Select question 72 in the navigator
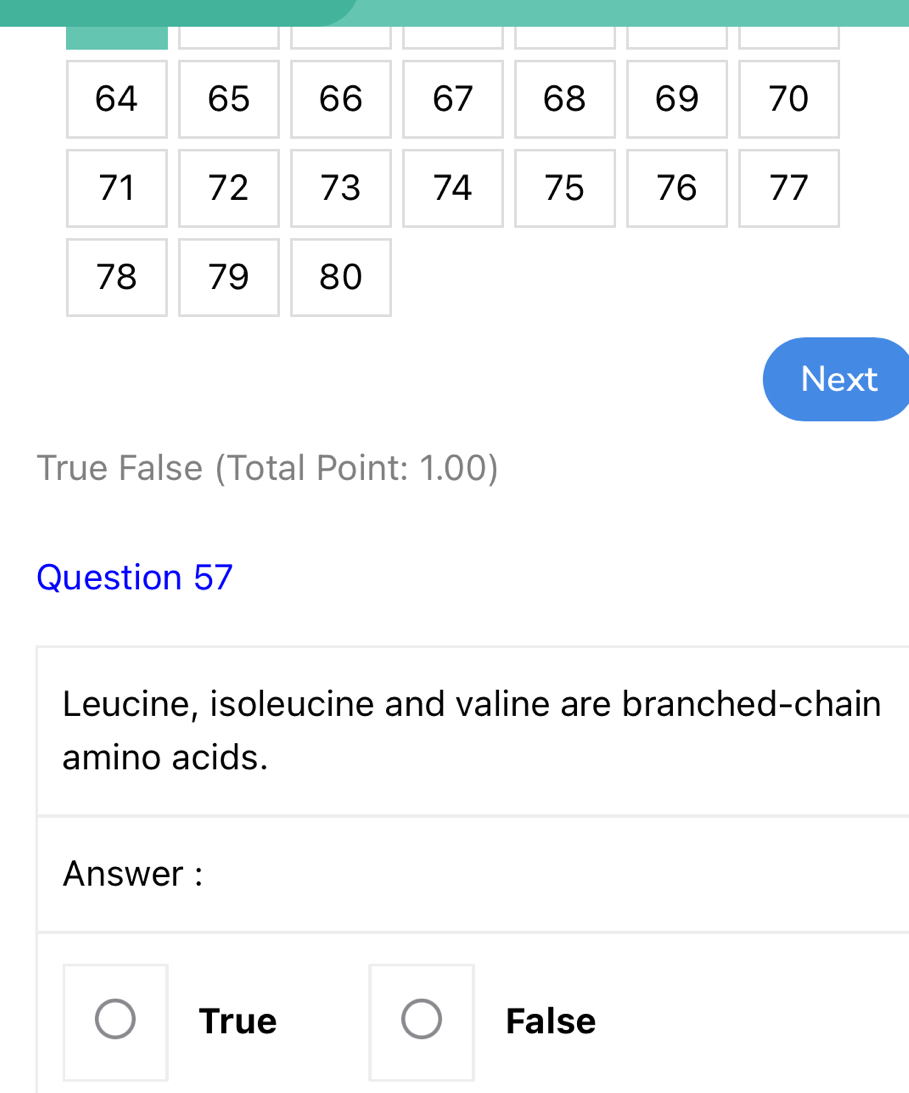Viewport: 909px width, 1093px height. click(x=228, y=187)
